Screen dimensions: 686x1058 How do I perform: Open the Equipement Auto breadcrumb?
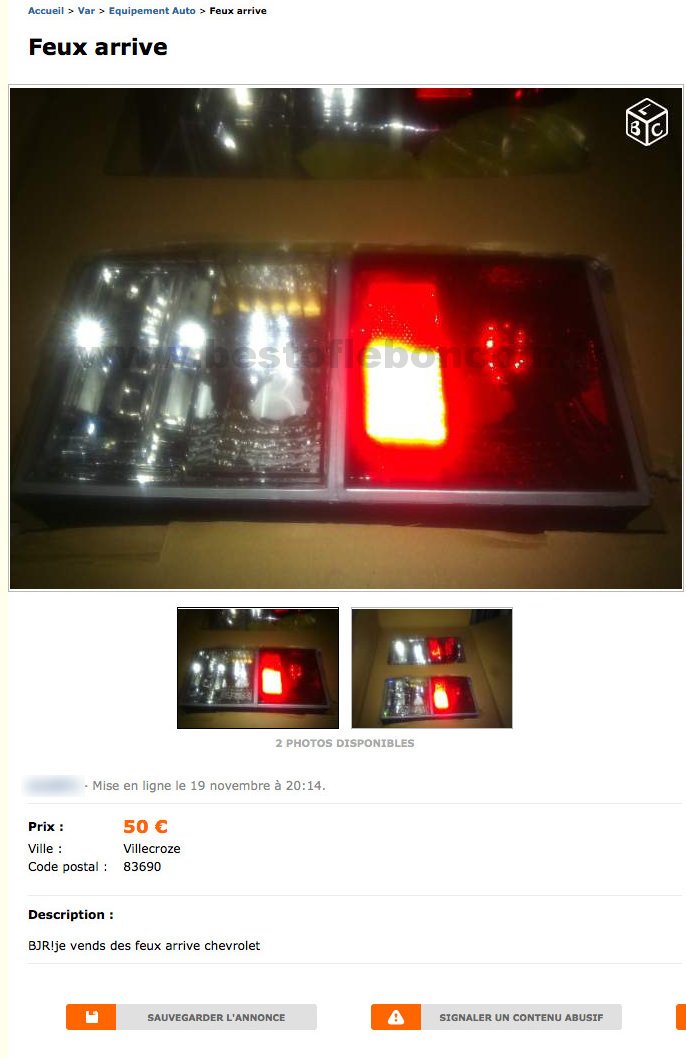152,11
